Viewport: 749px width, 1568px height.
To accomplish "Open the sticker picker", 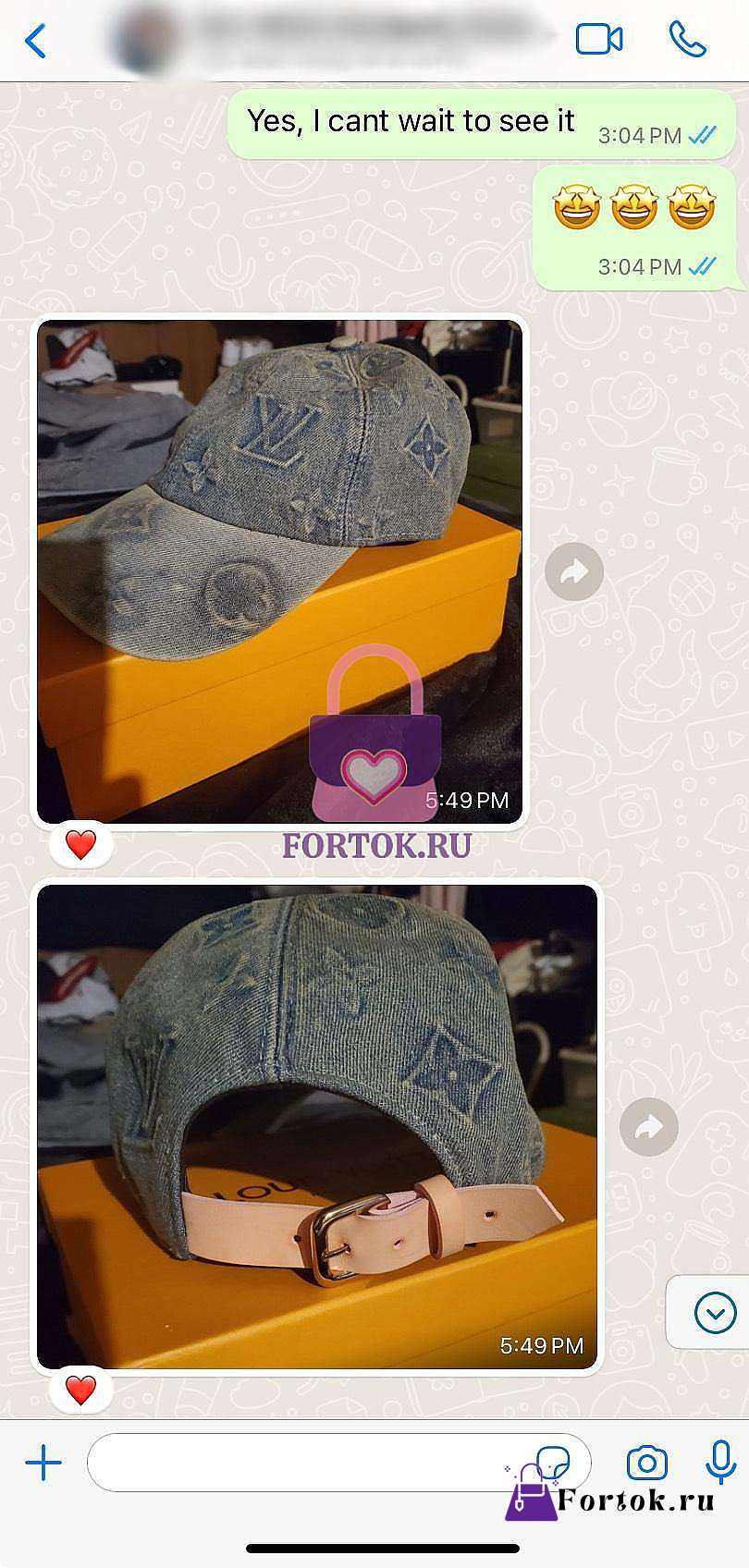I will 553,1463.
